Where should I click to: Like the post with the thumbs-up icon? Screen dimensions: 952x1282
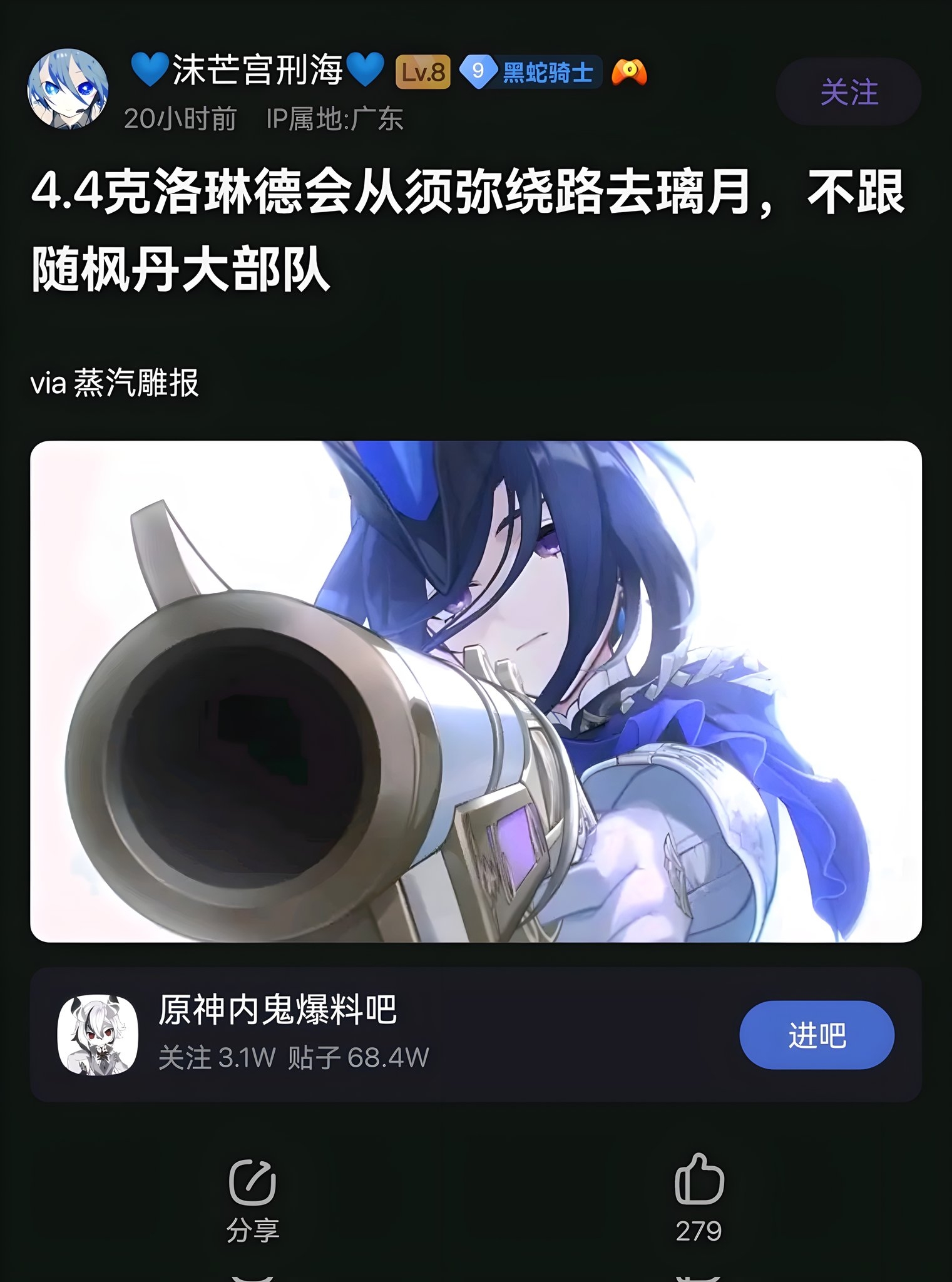699,1180
